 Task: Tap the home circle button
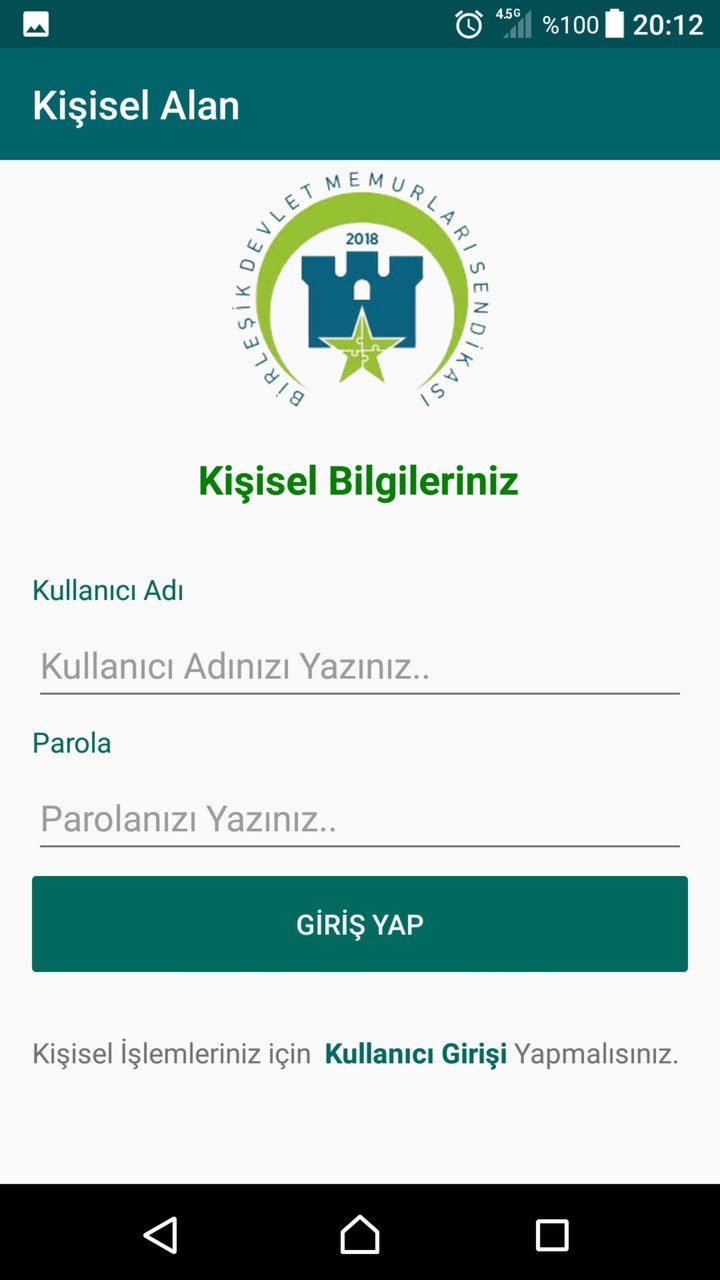click(x=360, y=1236)
